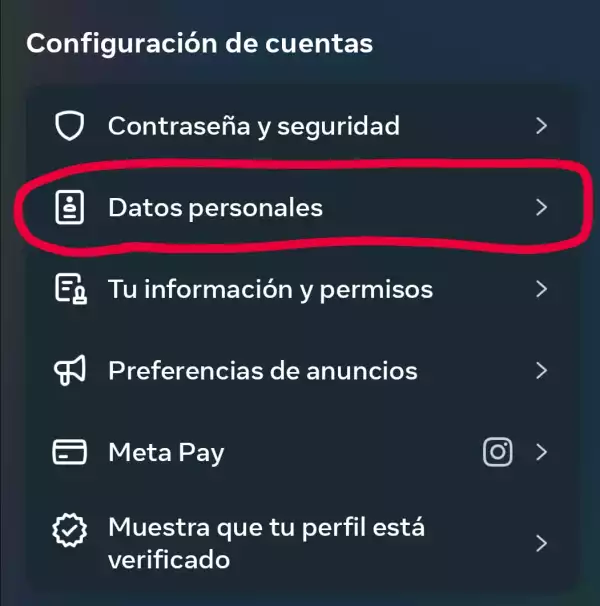Open Meta Pay settings

coord(166,452)
